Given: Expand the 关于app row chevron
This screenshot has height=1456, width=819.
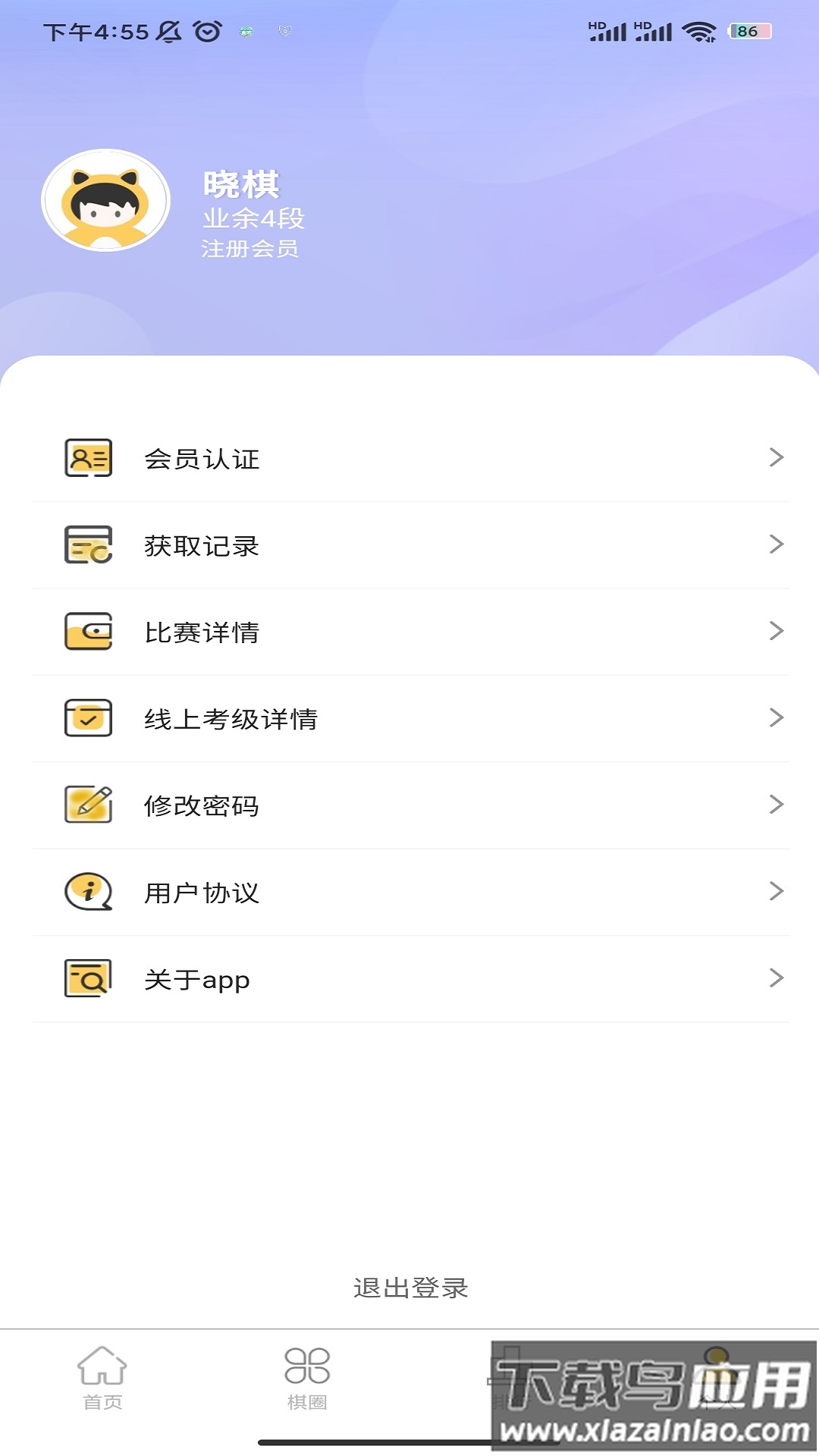Looking at the screenshot, I should pyautogui.click(x=775, y=978).
